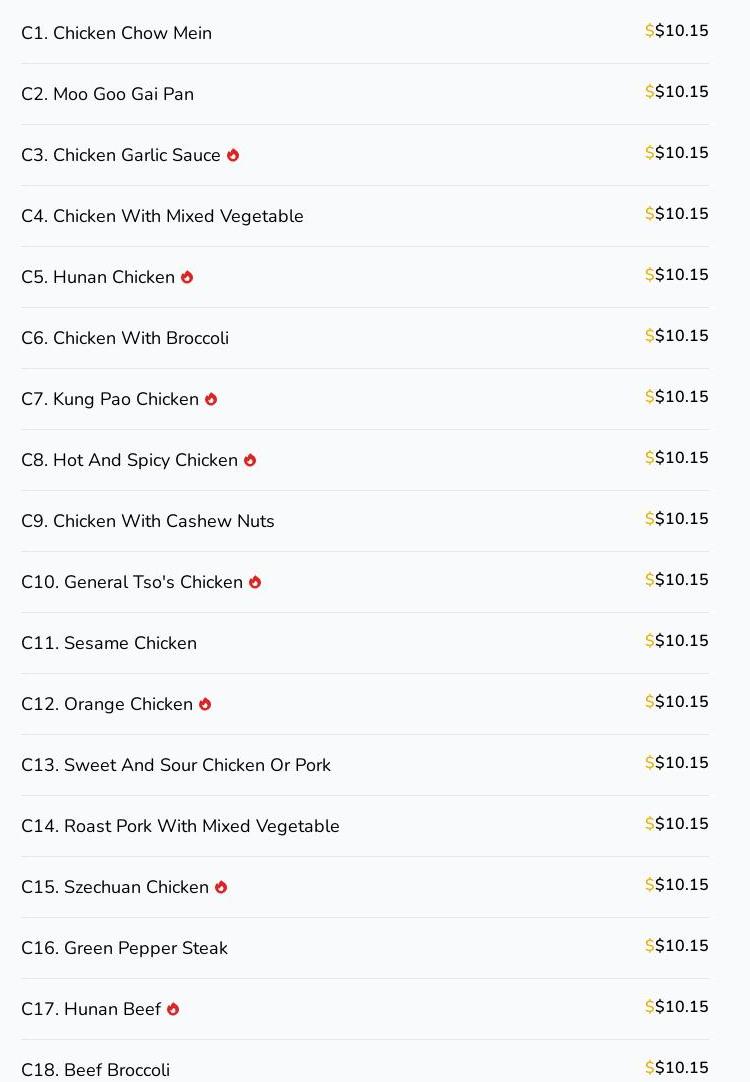
Task: Choose C16. Green Pepper Steak
Action: (125, 948)
